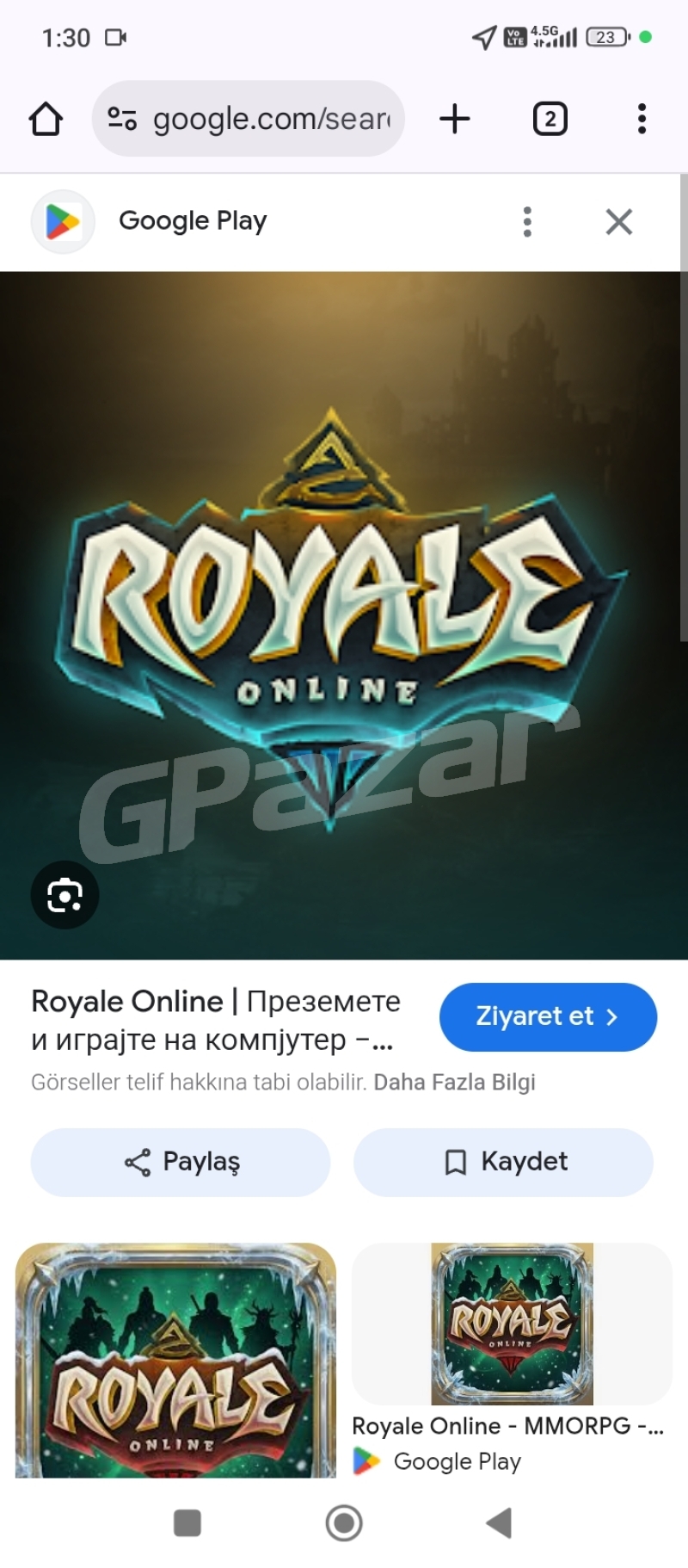Open the Chrome overflow menu
The image size is (688, 1568).
point(642,119)
